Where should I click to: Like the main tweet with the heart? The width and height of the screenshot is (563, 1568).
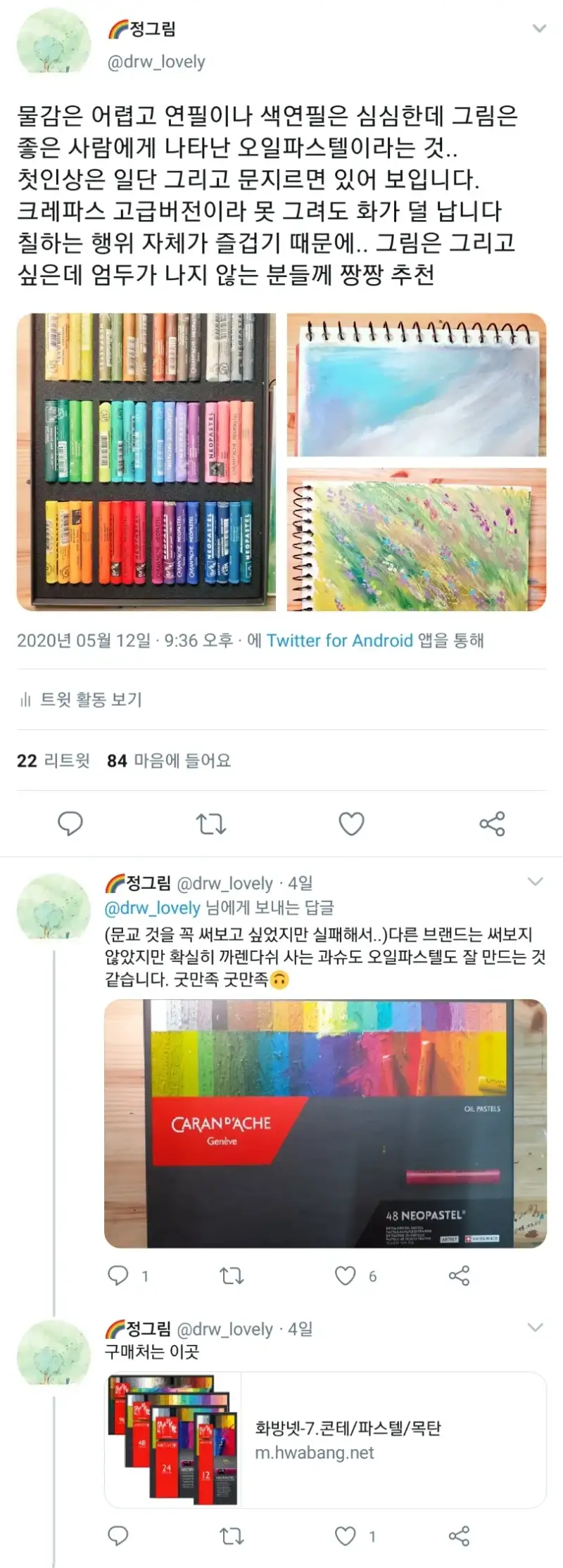(x=351, y=823)
